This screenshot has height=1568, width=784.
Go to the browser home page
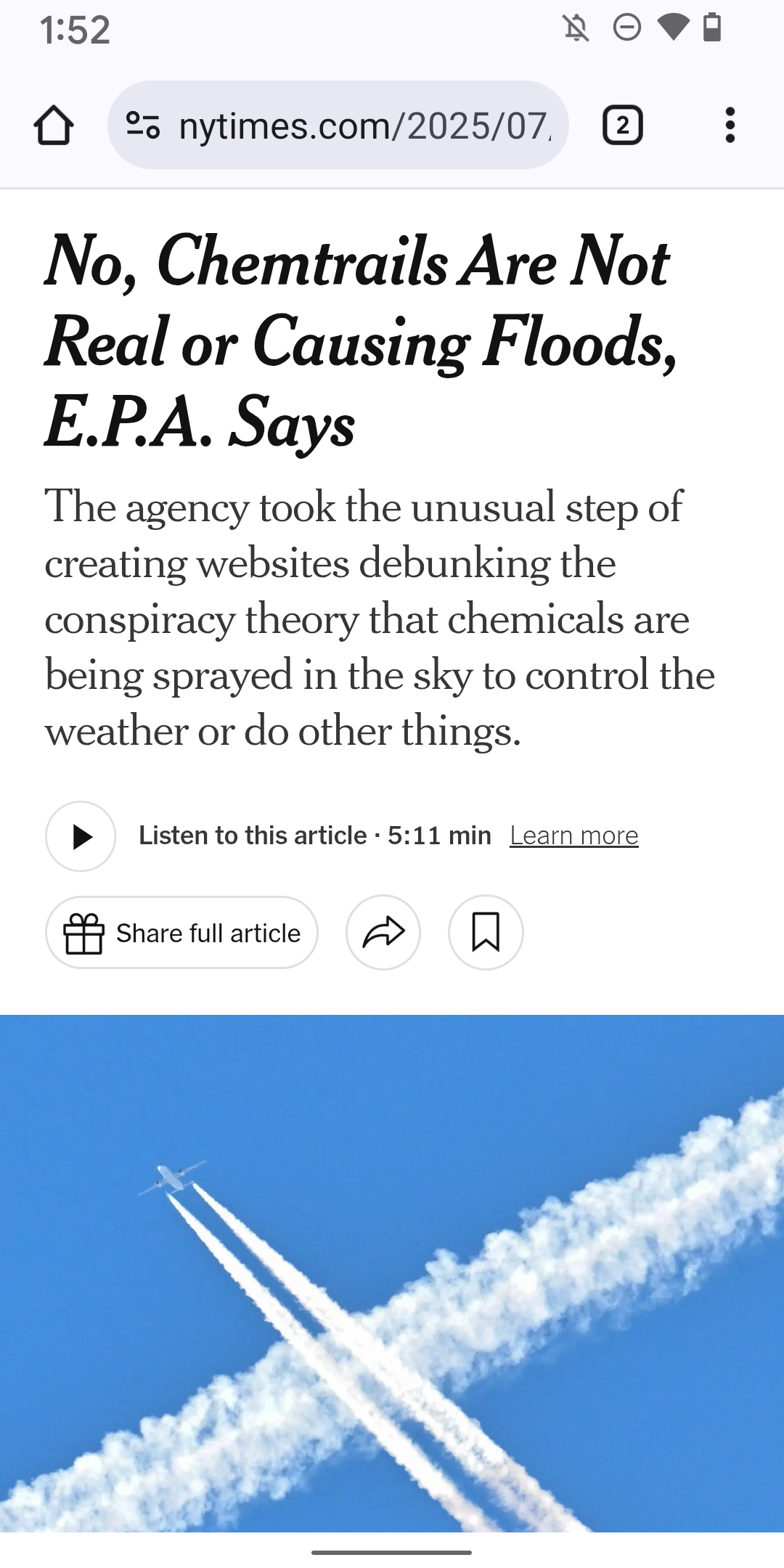[x=54, y=126]
